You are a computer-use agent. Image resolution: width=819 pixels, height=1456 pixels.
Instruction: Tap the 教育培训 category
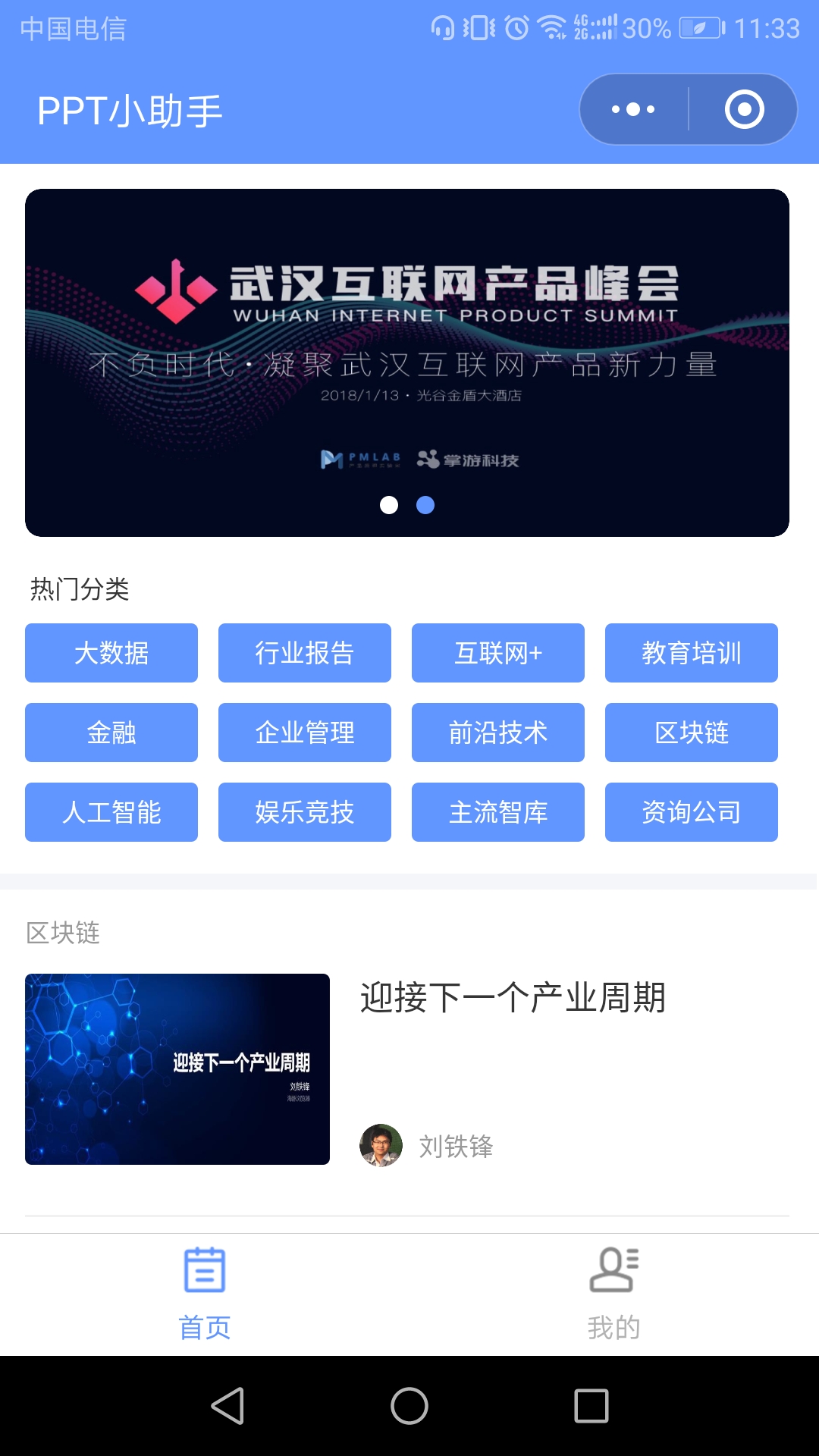692,653
